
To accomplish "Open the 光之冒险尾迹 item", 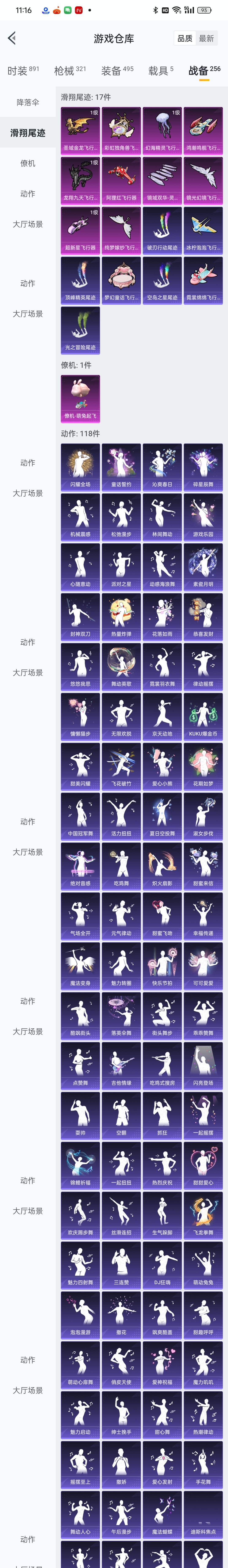I will coord(80,329).
